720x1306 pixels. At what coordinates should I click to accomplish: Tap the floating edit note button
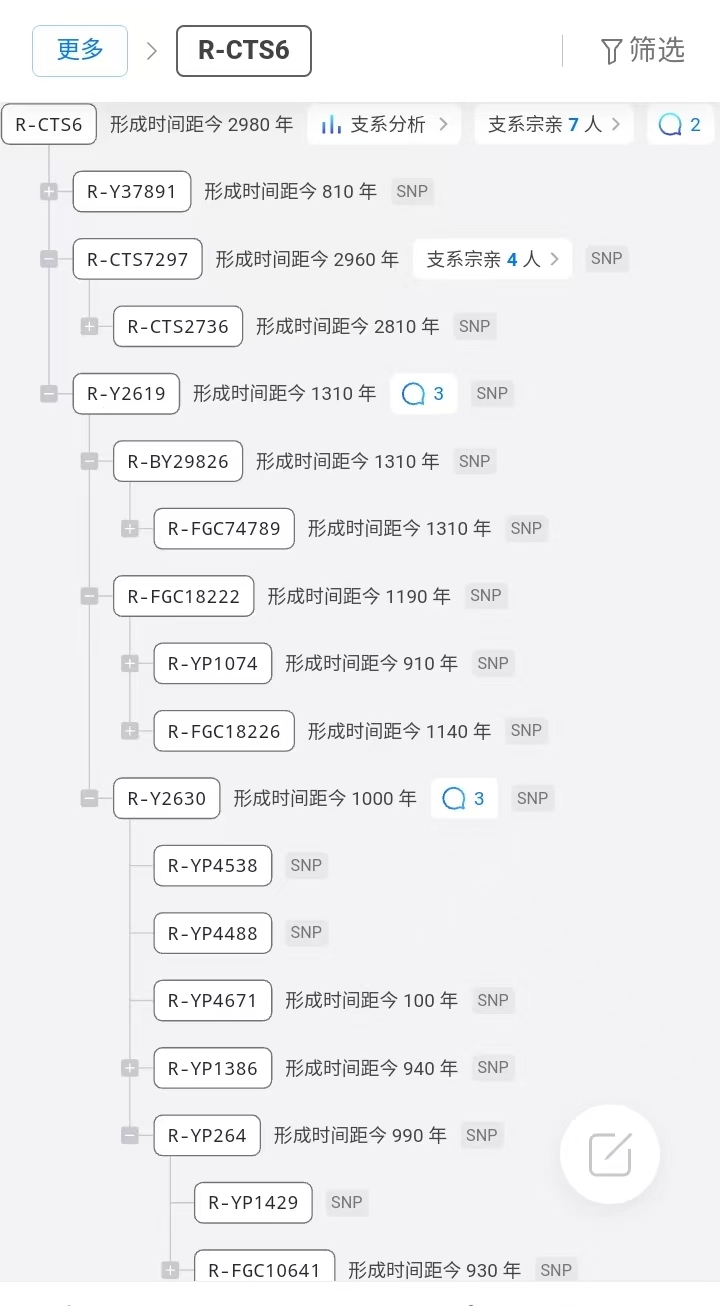610,1155
